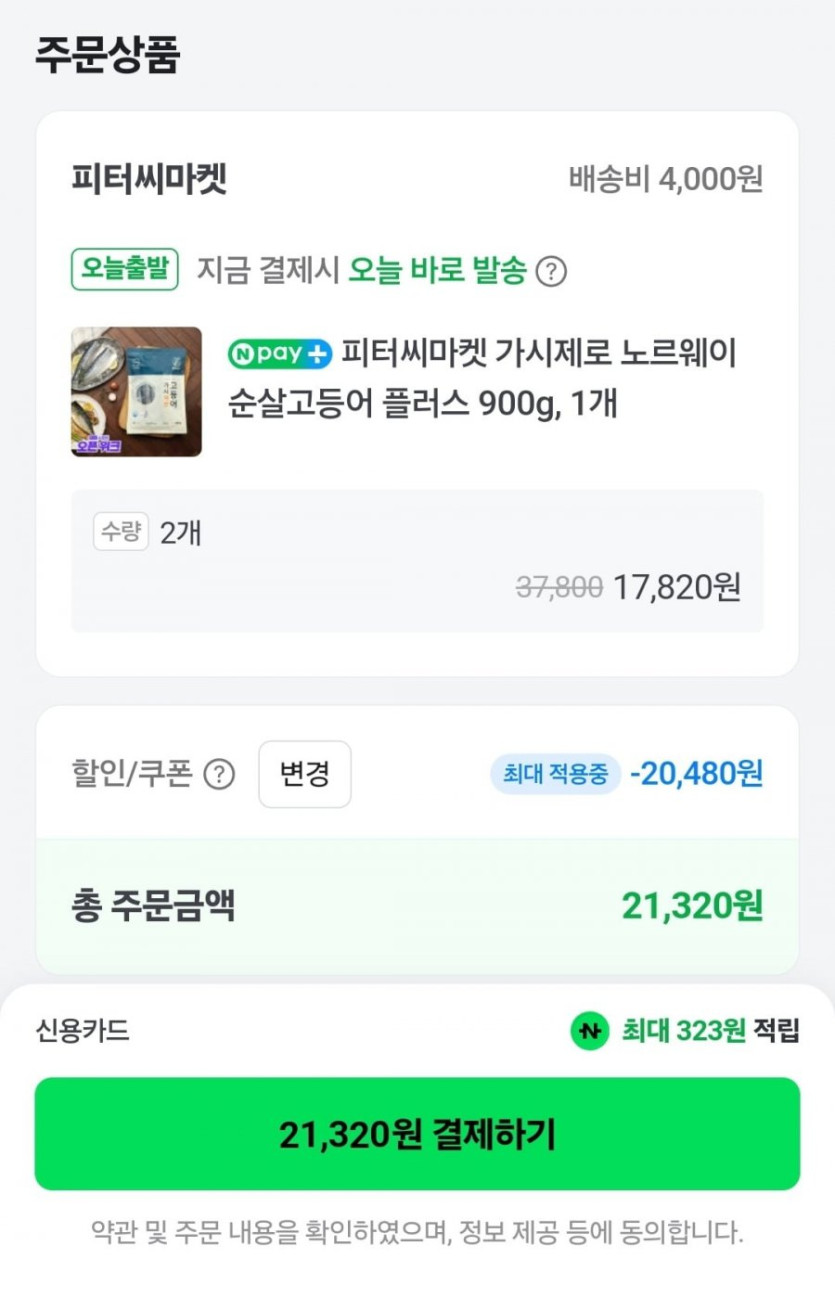Open the 순살고등어 product thumbnail
835x1297 pixels.
click(136, 392)
